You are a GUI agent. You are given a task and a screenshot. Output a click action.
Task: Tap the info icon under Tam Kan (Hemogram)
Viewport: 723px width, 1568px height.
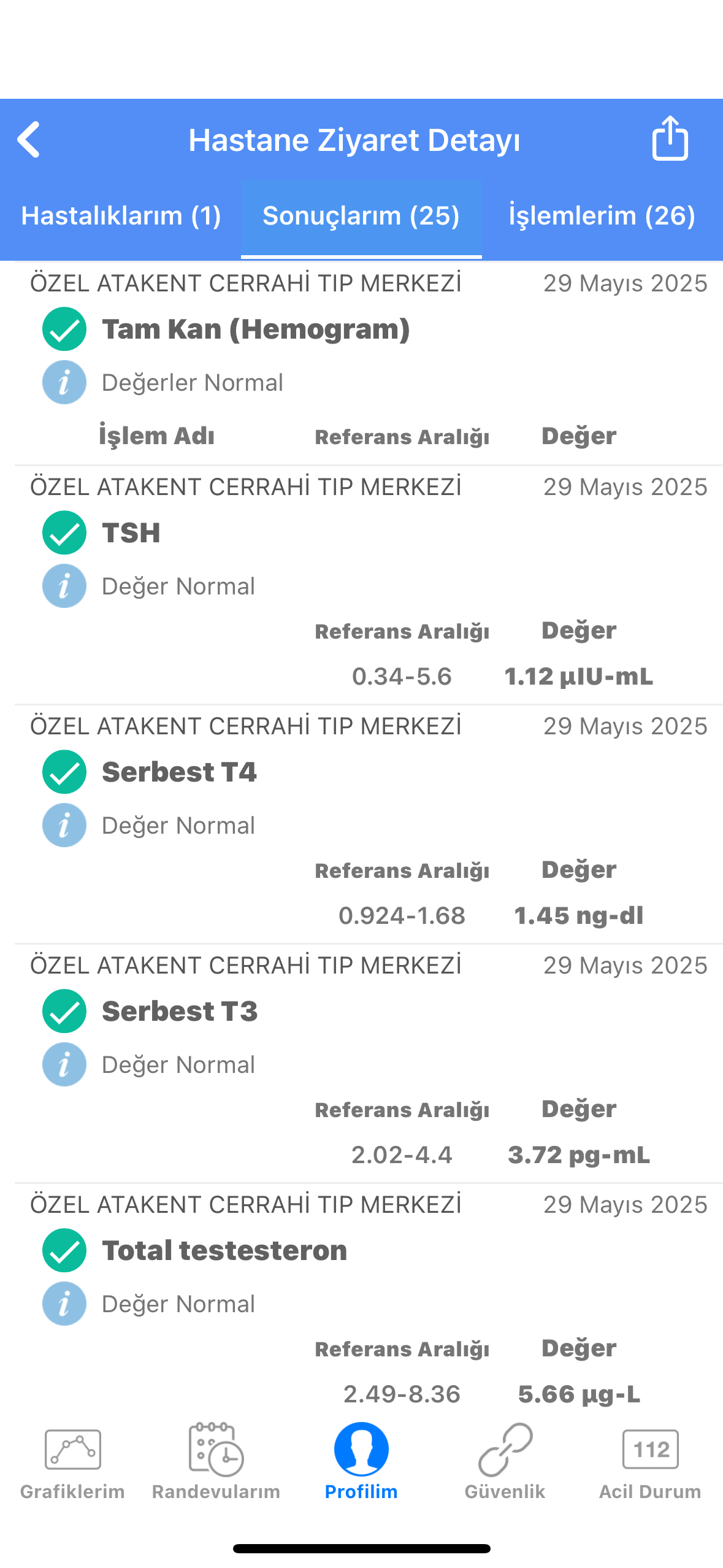coord(64,382)
